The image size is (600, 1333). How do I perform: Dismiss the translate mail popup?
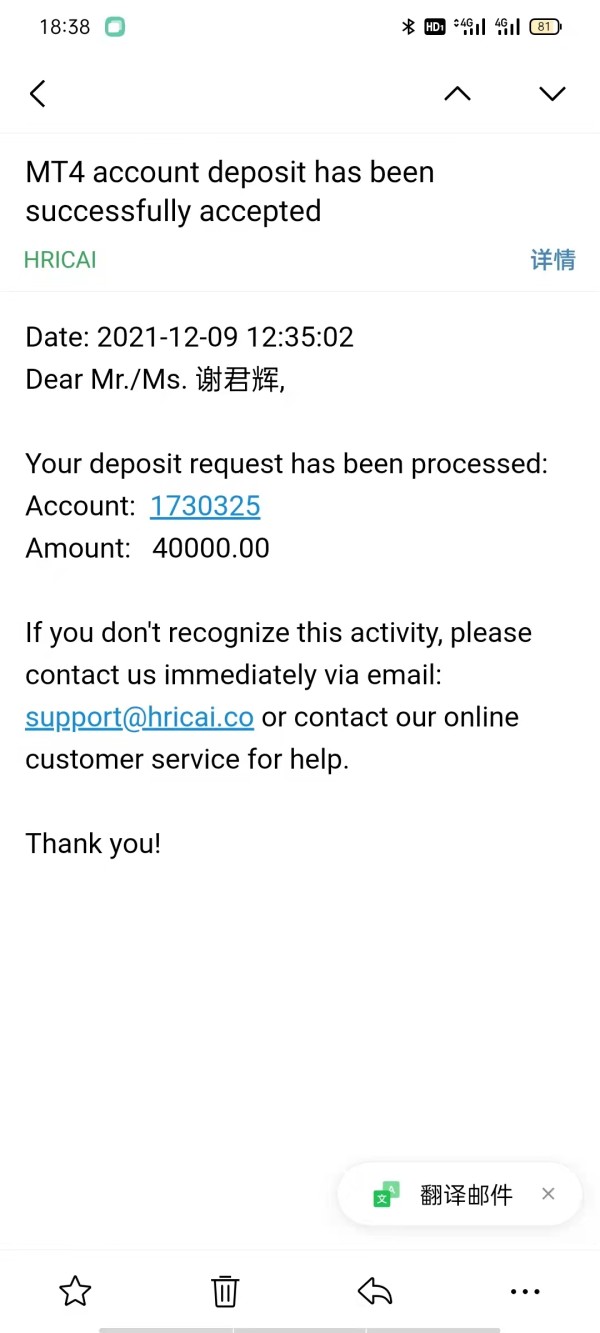pos(548,1193)
